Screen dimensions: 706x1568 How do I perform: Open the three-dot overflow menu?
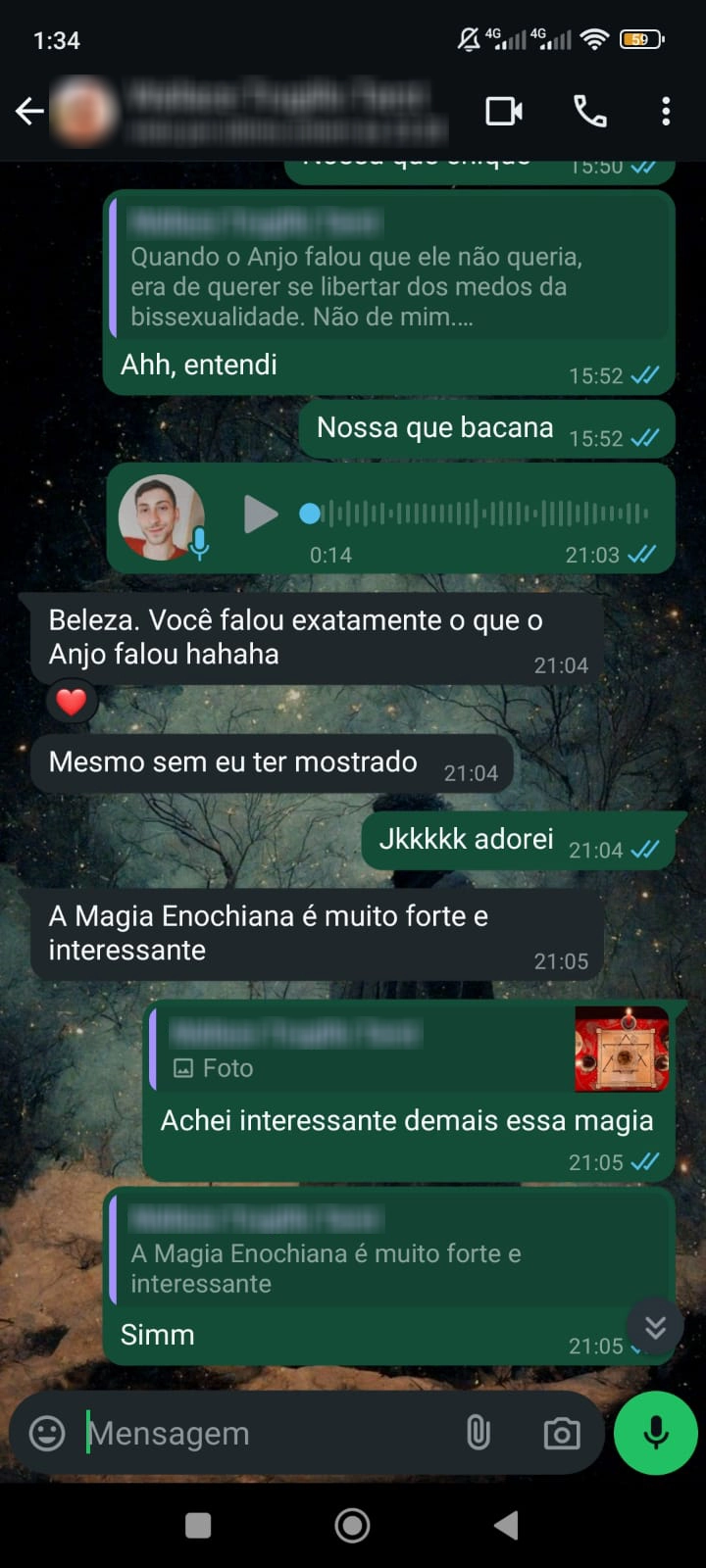[x=666, y=112]
